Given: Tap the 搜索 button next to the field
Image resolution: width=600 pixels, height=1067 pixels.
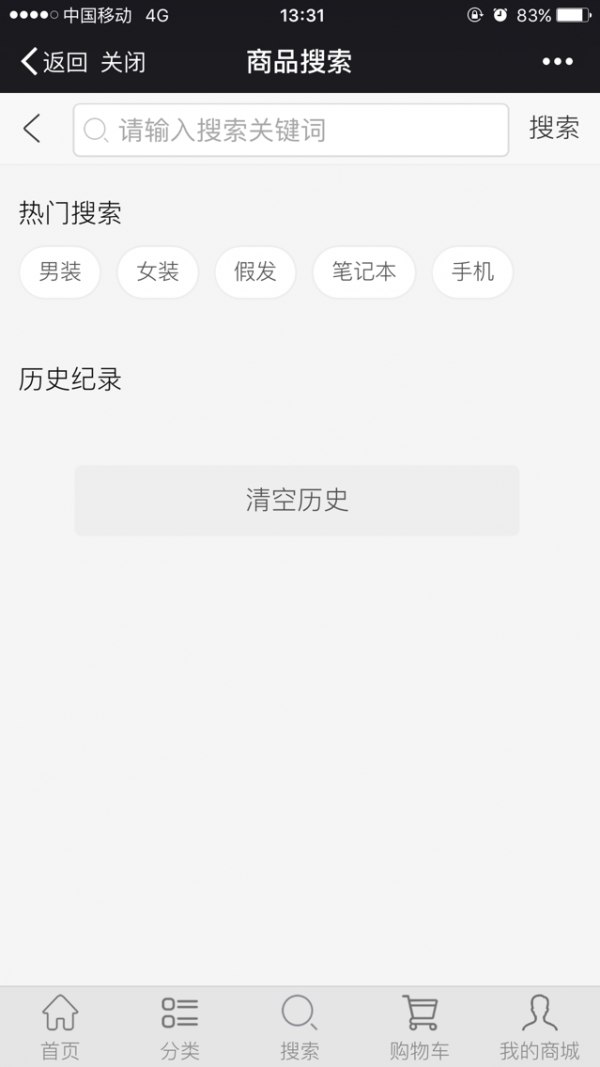Looking at the screenshot, I should (x=554, y=129).
